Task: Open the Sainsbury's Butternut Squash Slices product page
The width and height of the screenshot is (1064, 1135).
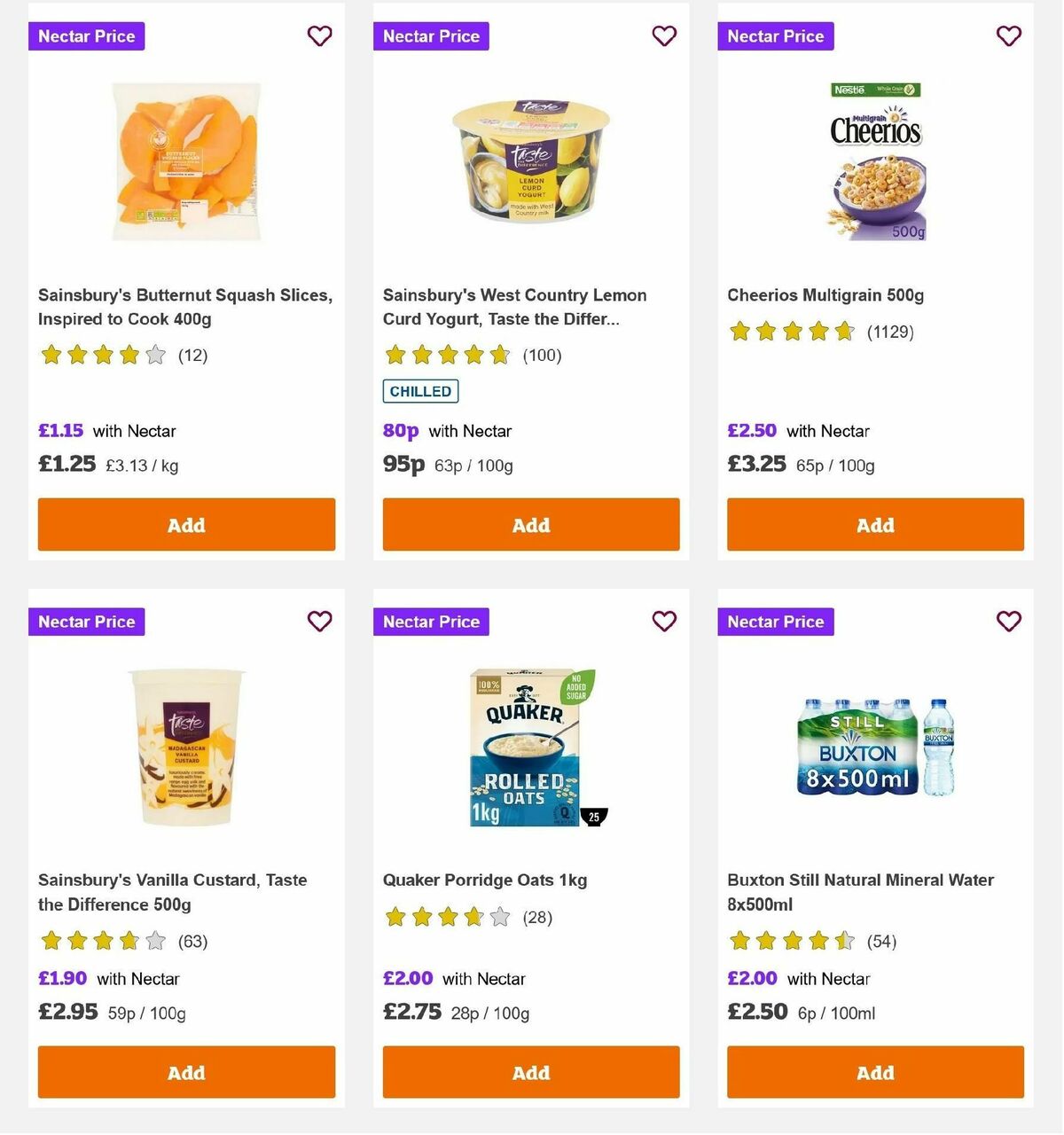Action: pos(185,307)
